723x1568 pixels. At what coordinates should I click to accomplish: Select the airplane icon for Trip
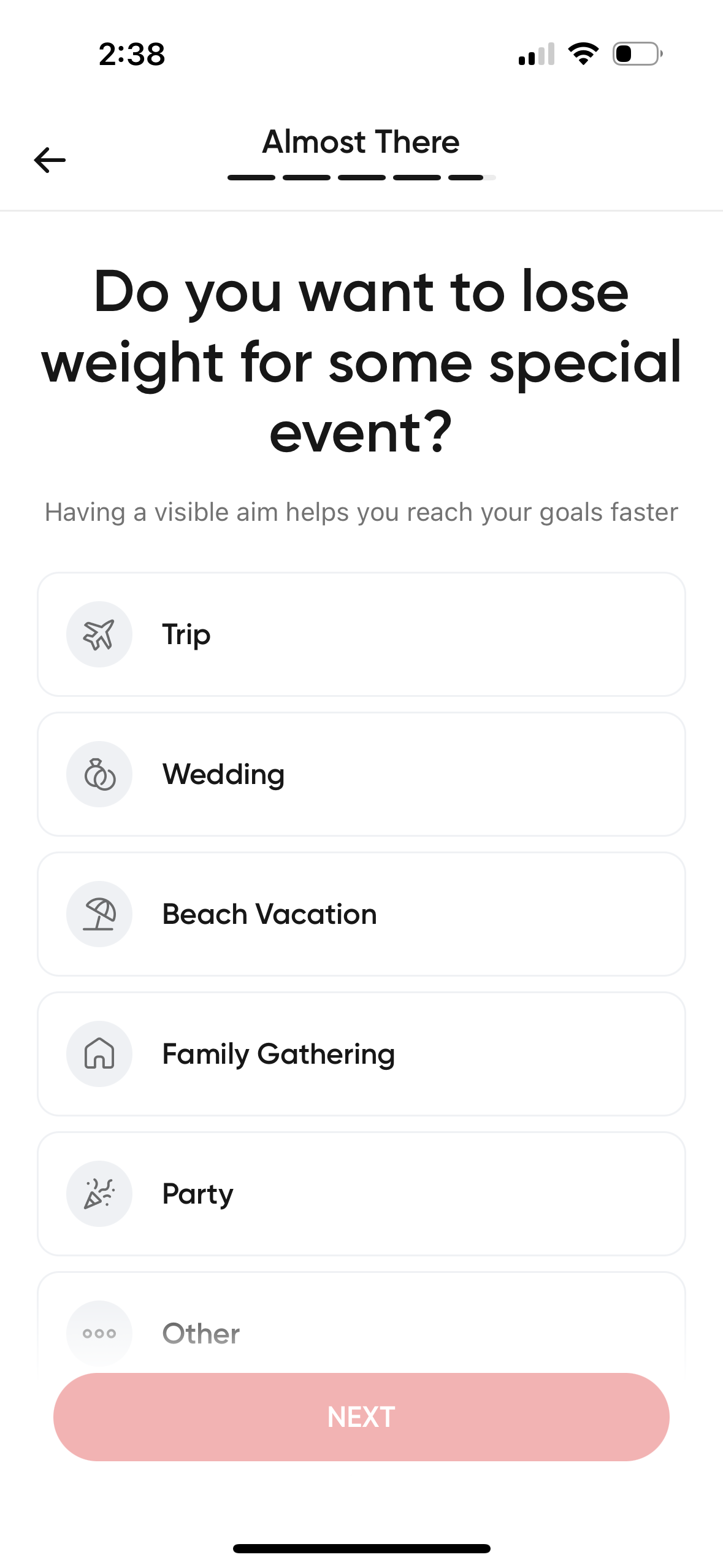99,634
